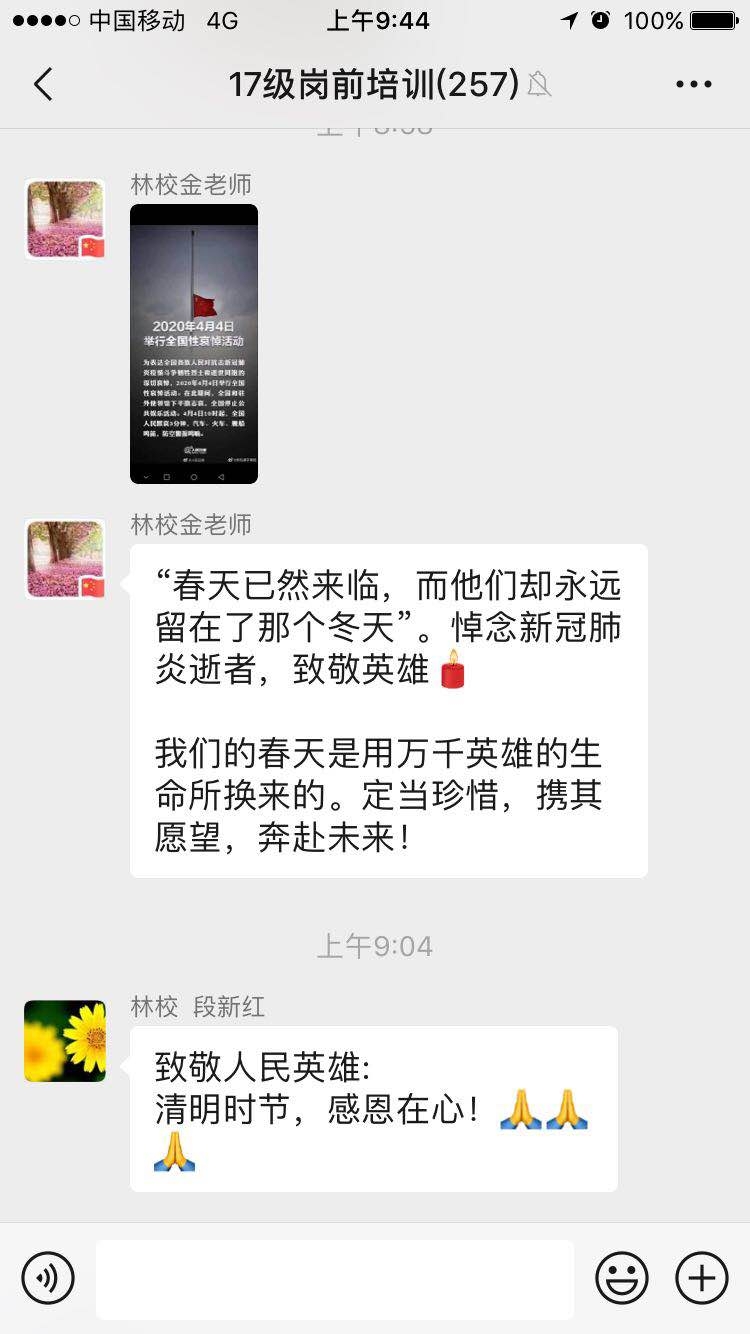
Task: Tap the message text field
Action: pyautogui.click(x=335, y=1278)
